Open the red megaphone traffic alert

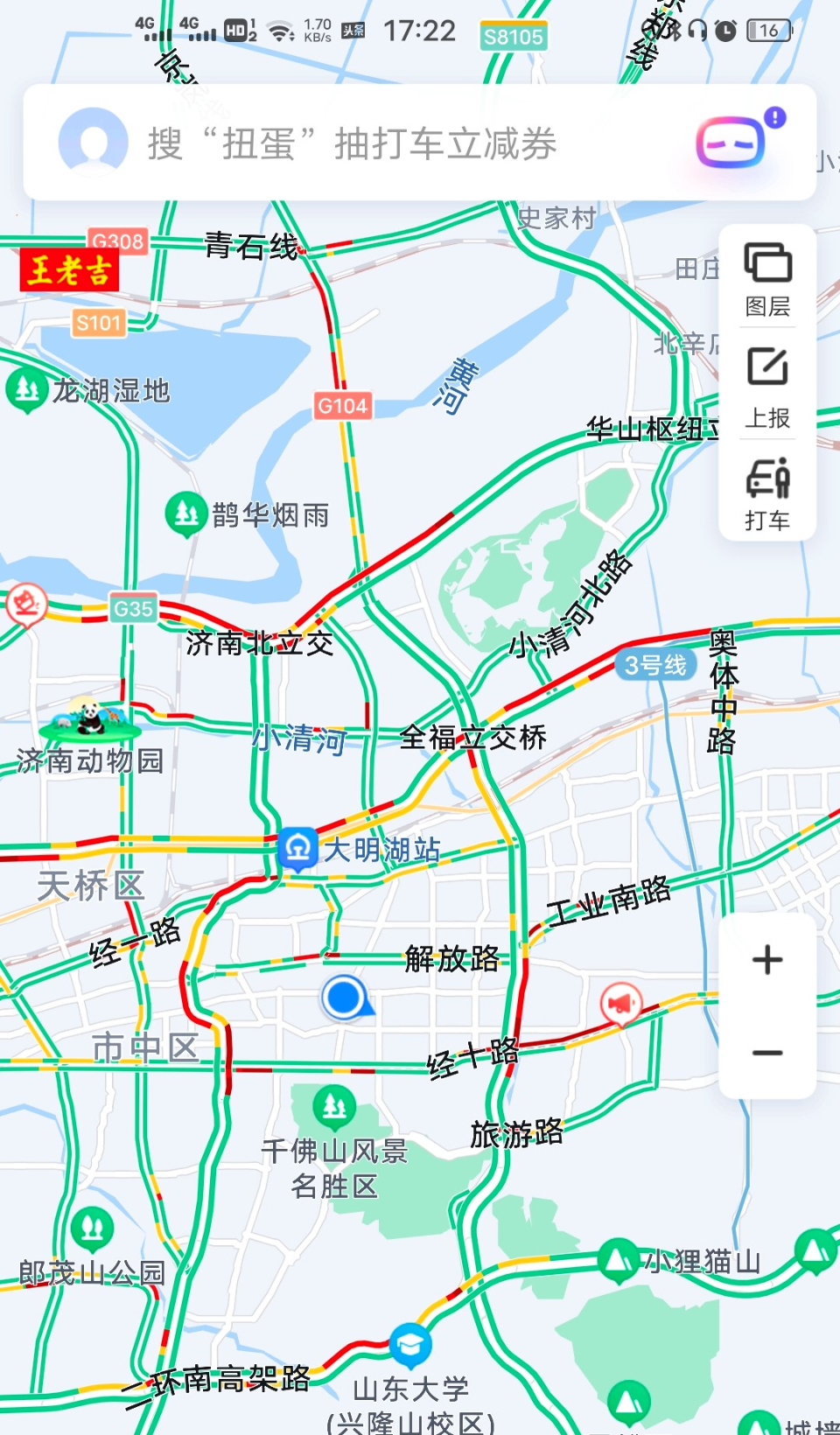pos(620,1003)
